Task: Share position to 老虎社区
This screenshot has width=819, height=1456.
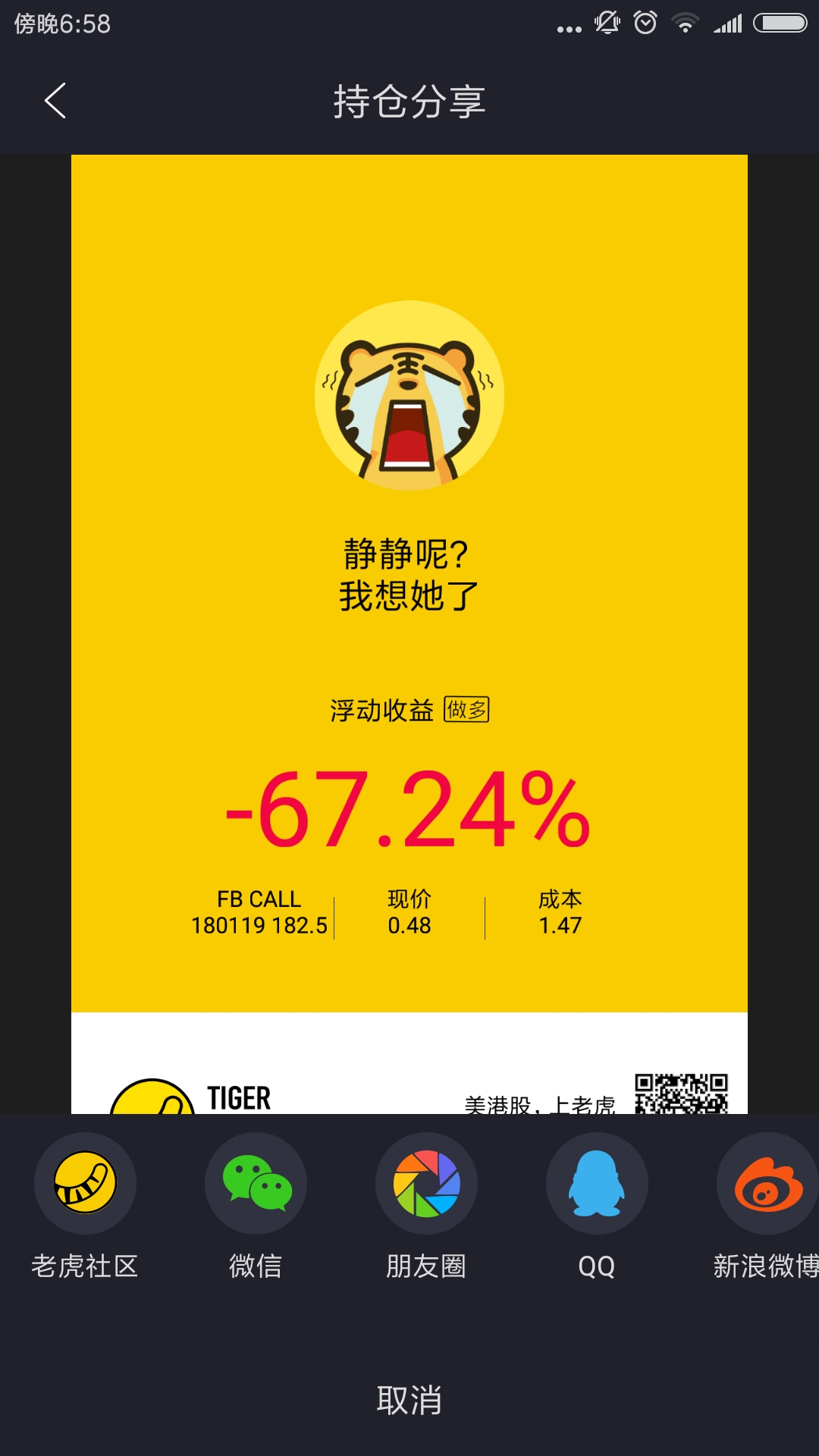Action: tap(85, 1183)
